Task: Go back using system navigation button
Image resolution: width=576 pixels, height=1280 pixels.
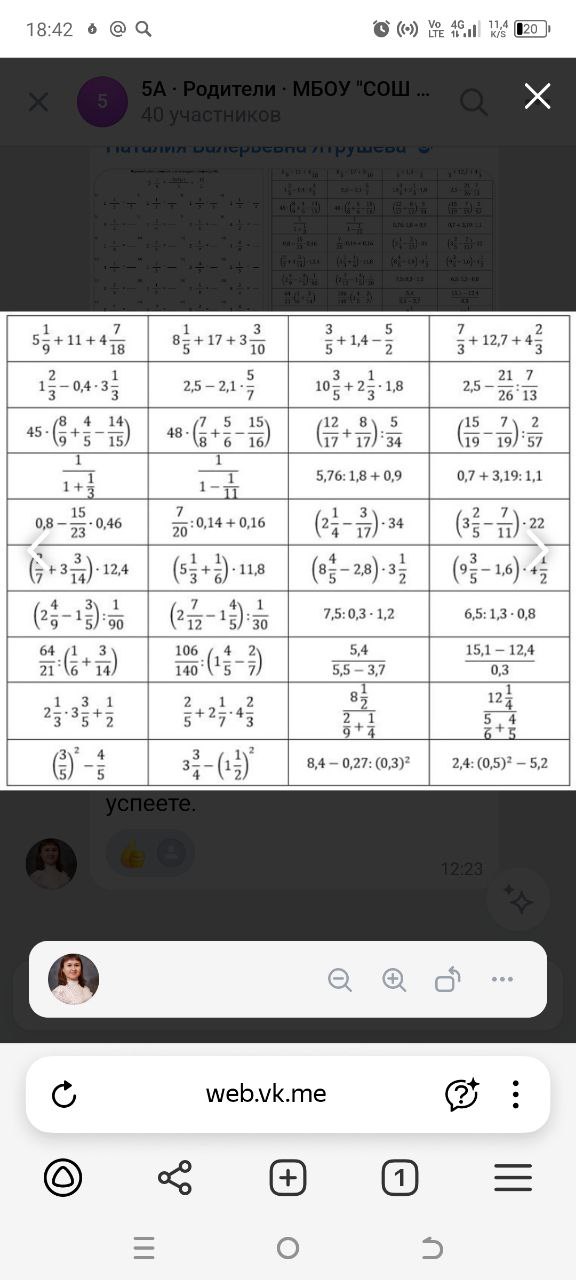Action: coord(432,1248)
